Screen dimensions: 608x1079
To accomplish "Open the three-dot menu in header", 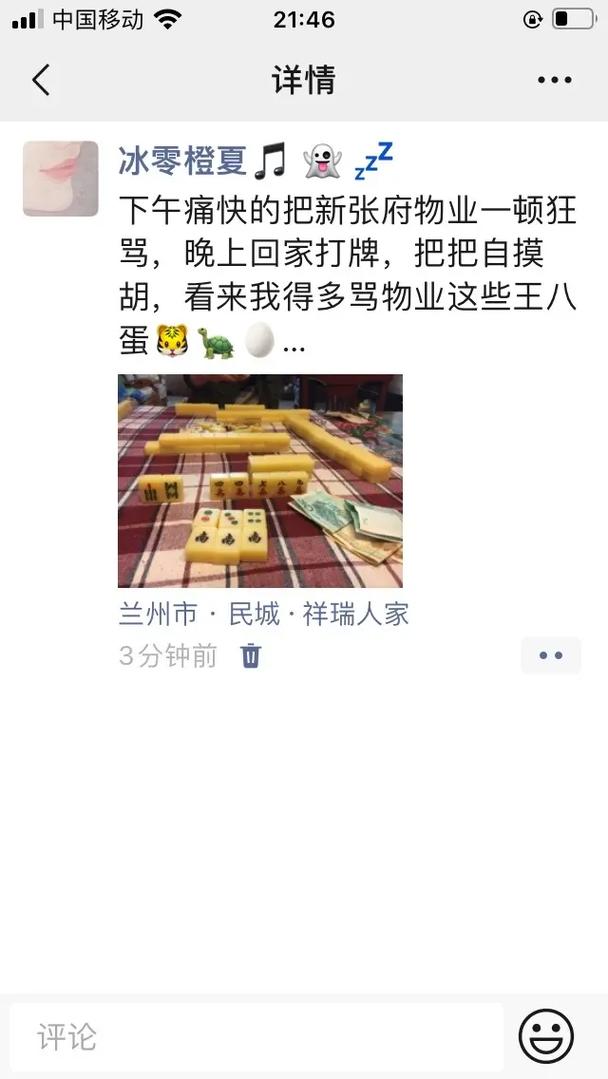I will [x=554, y=80].
